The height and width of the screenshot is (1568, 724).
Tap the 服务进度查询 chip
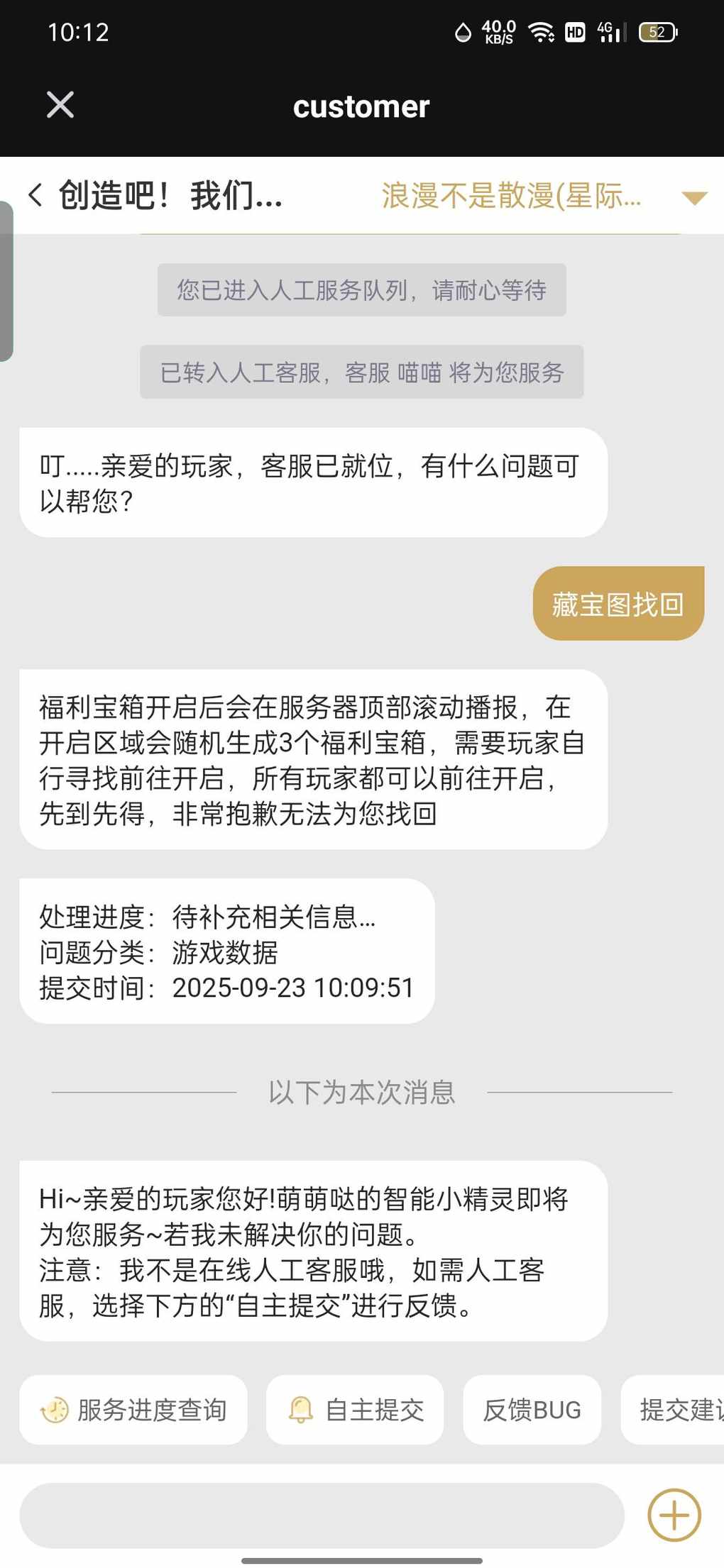(133, 1410)
